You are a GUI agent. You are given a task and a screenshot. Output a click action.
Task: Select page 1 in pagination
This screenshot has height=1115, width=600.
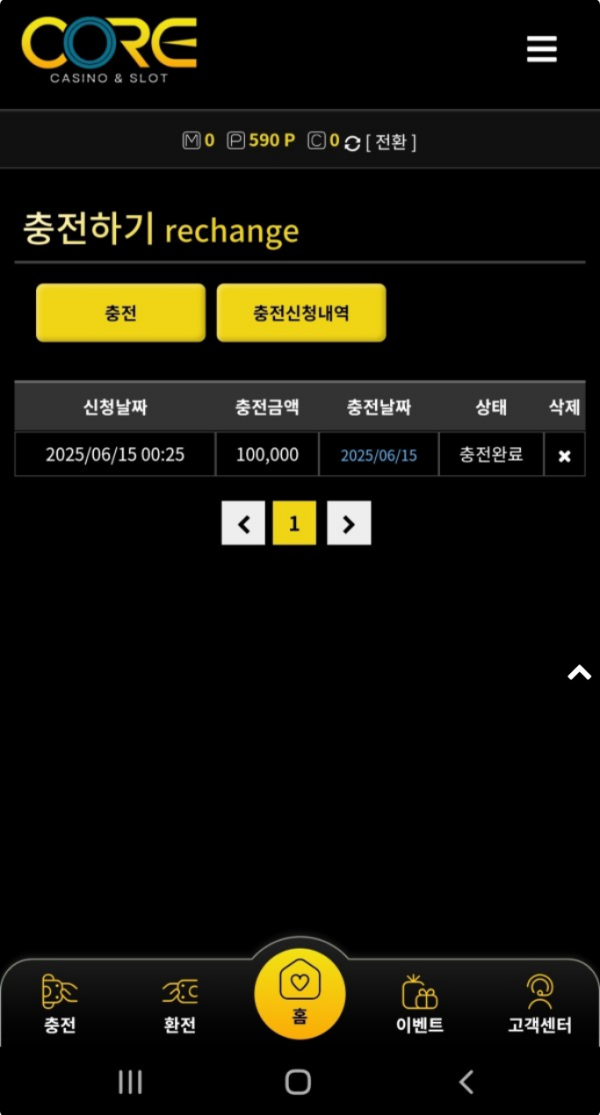[294, 523]
